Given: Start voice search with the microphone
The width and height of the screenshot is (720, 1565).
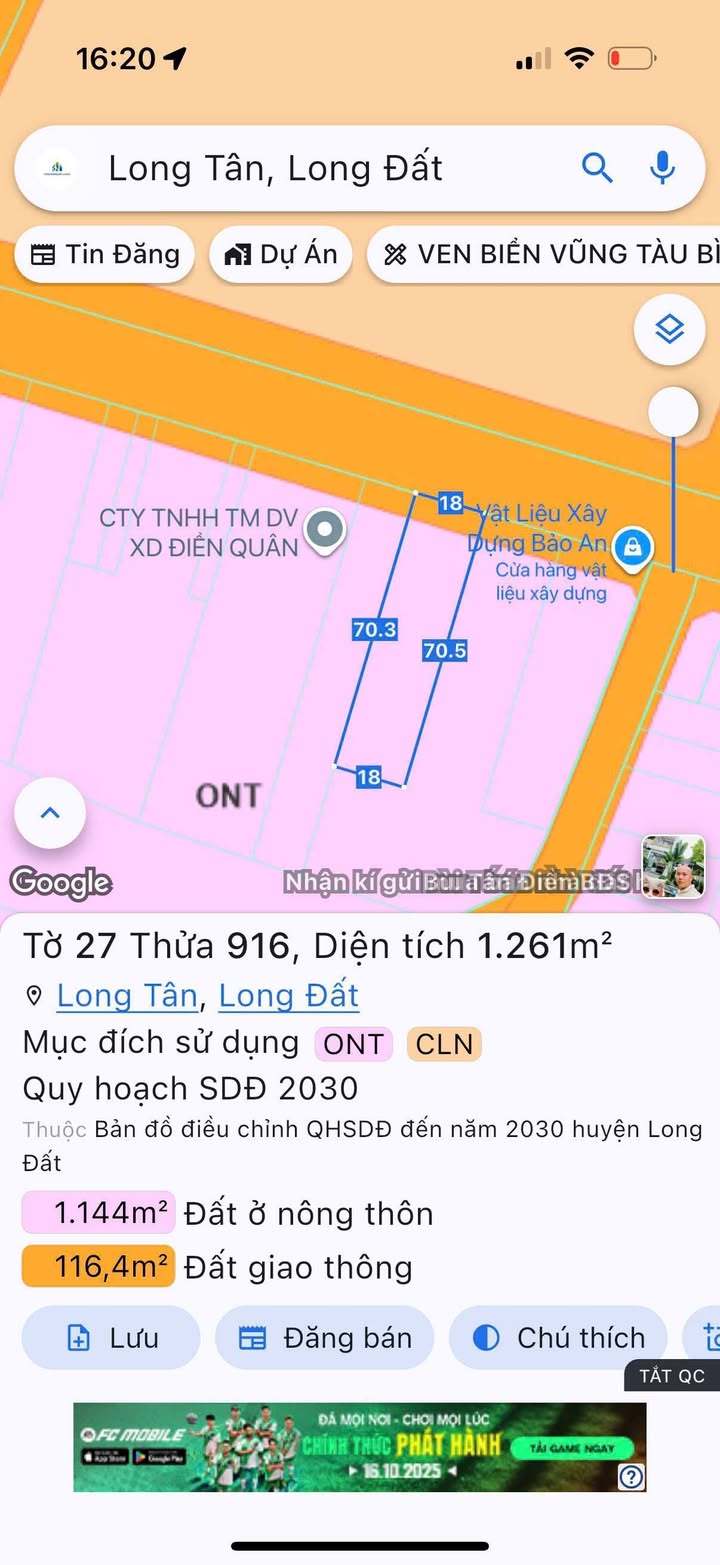Looking at the screenshot, I should pos(662,168).
